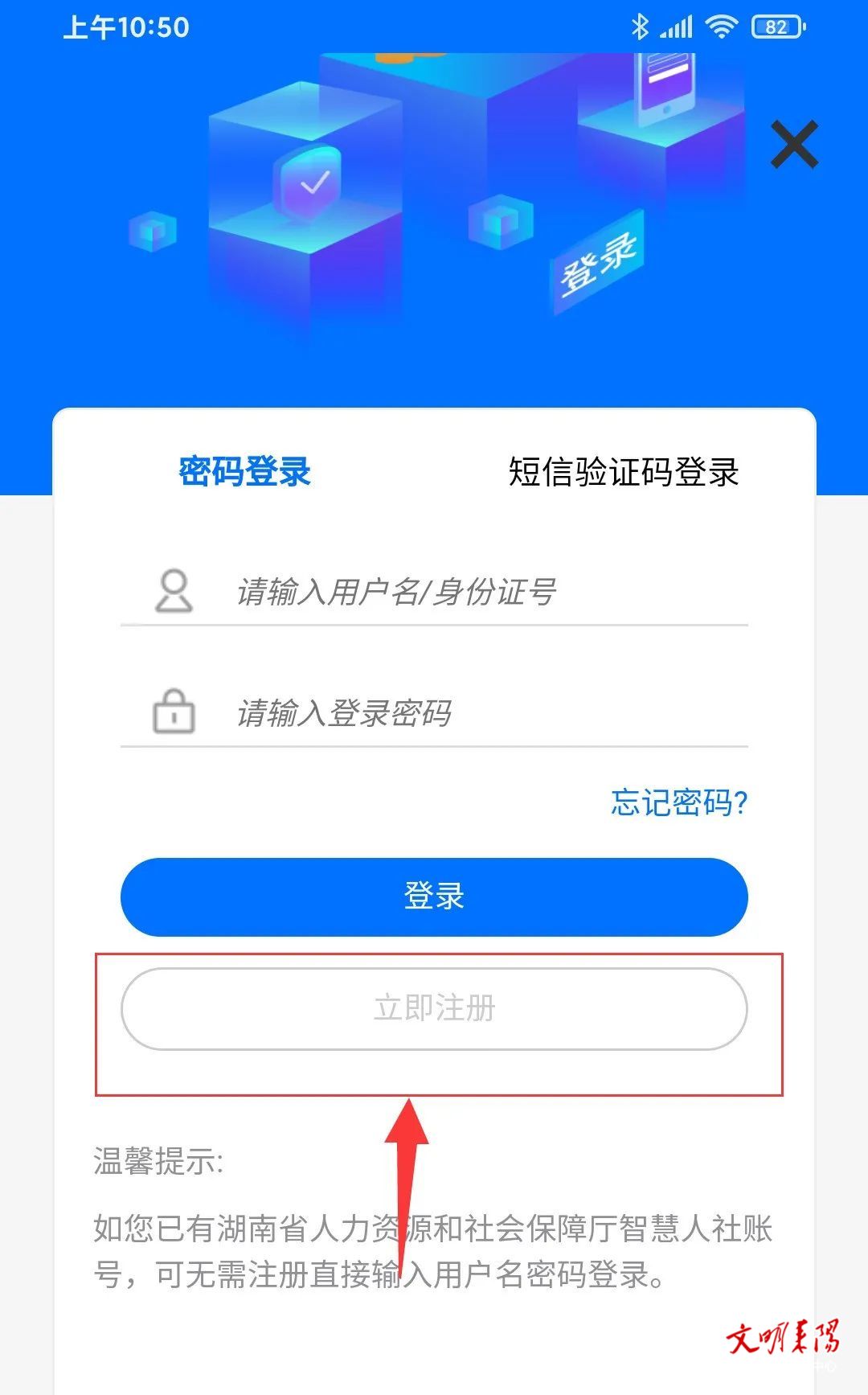The image size is (868, 1395).
Task: Switch to 短信验证码登录 tab
Action: coord(623,472)
